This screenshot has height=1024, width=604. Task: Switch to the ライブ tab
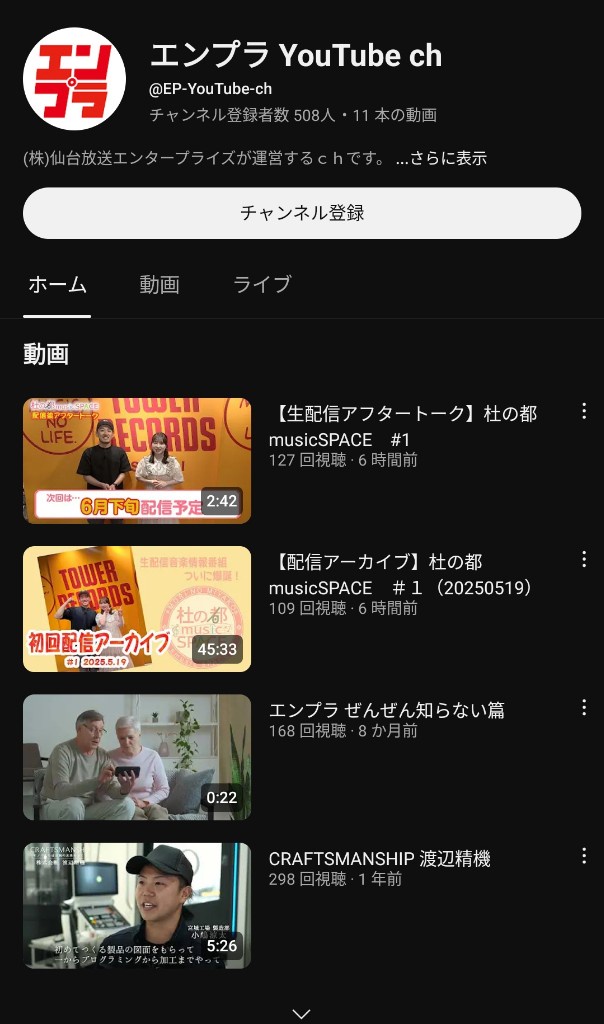coord(262,285)
